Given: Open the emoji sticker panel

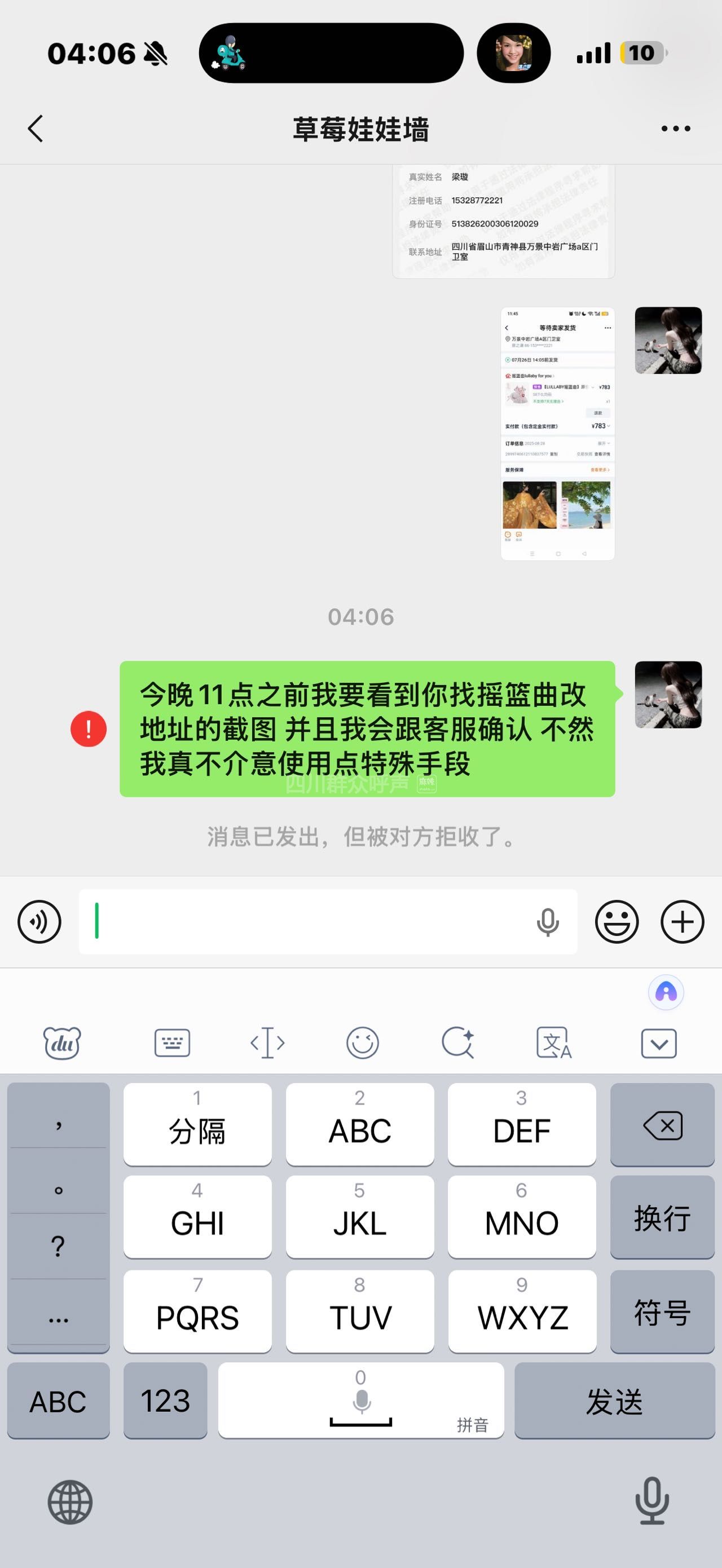Looking at the screenshot, I should 616,921.
